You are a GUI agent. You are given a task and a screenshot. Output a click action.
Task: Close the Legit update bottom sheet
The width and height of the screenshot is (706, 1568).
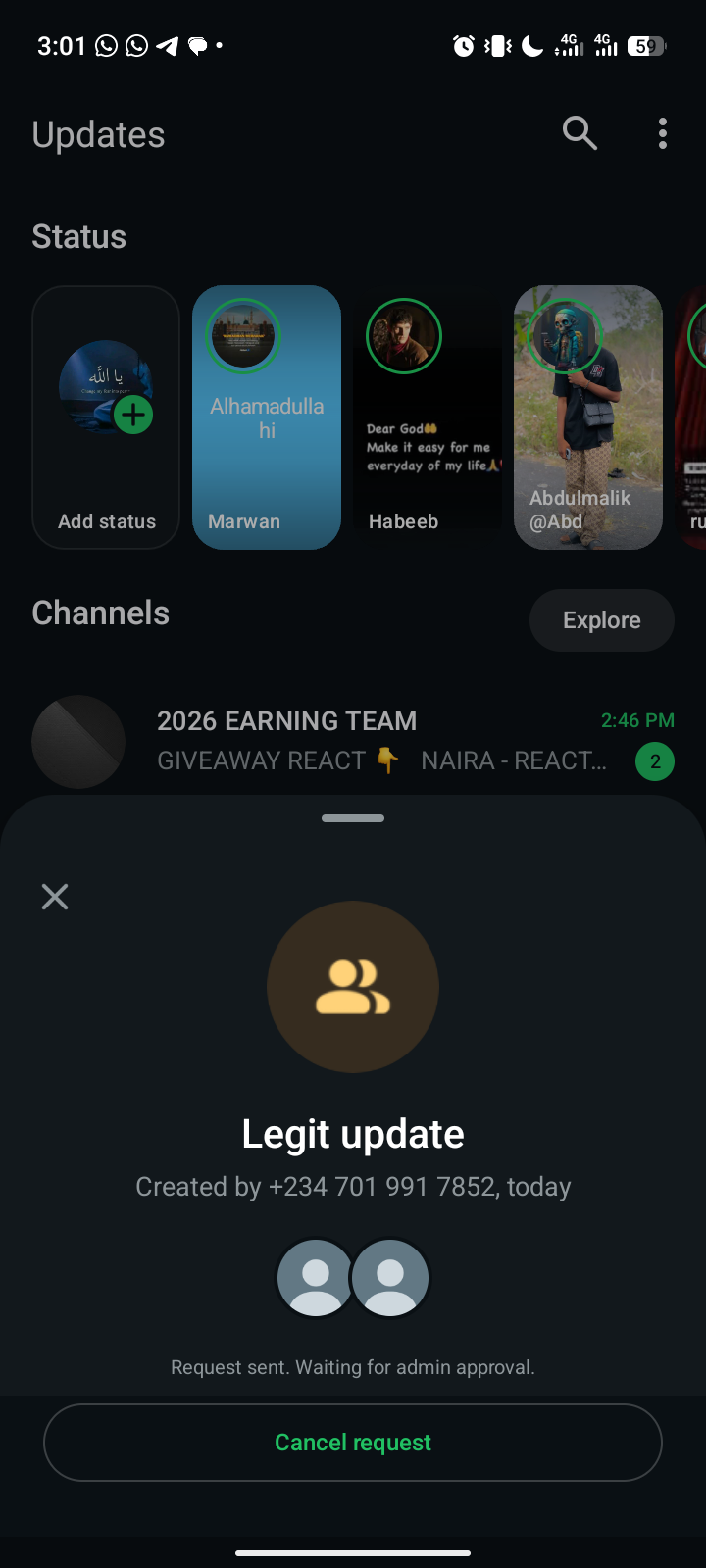coord(55,896)
